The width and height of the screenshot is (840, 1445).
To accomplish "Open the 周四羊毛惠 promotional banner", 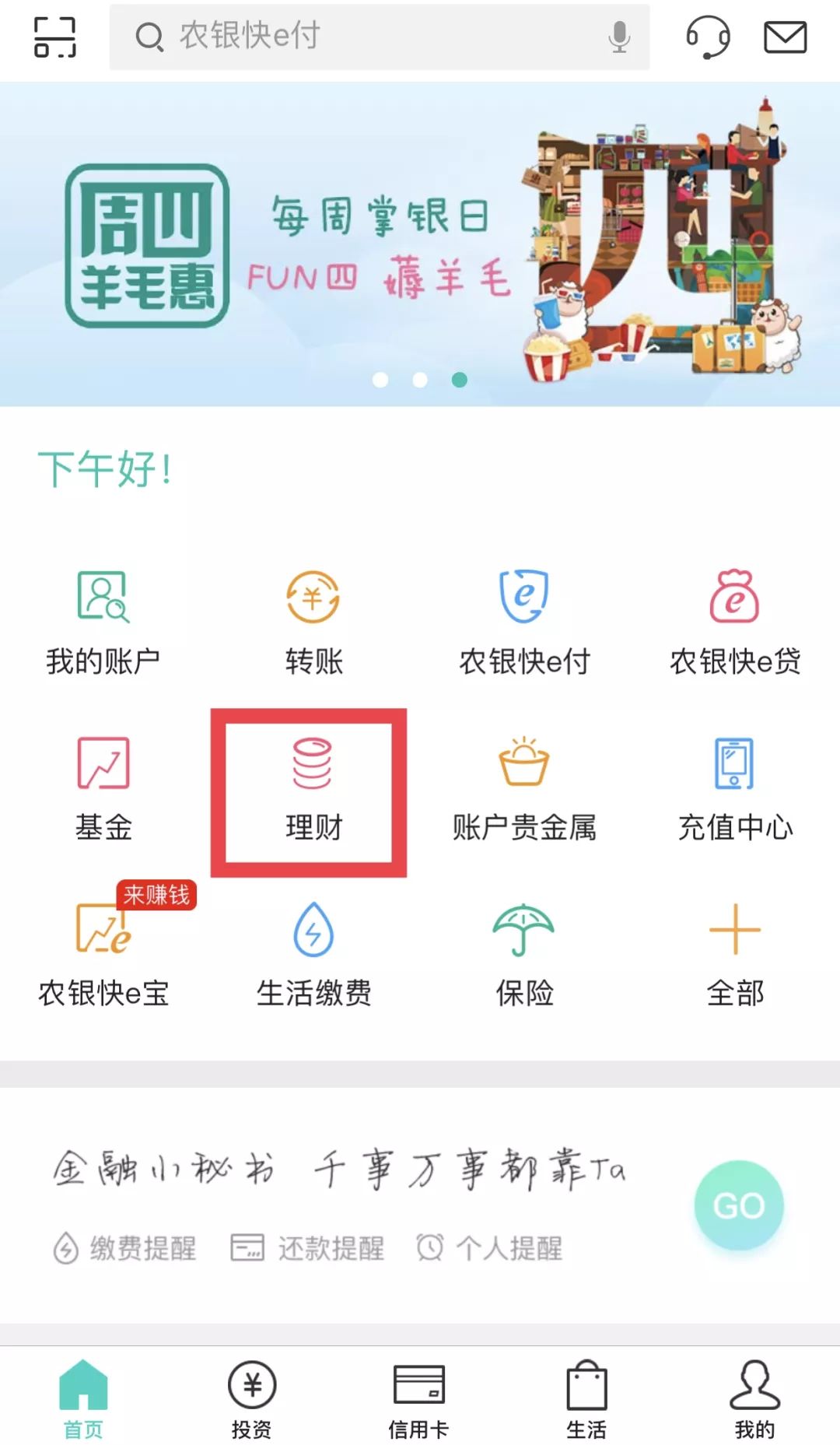I will tap(420, 244).
